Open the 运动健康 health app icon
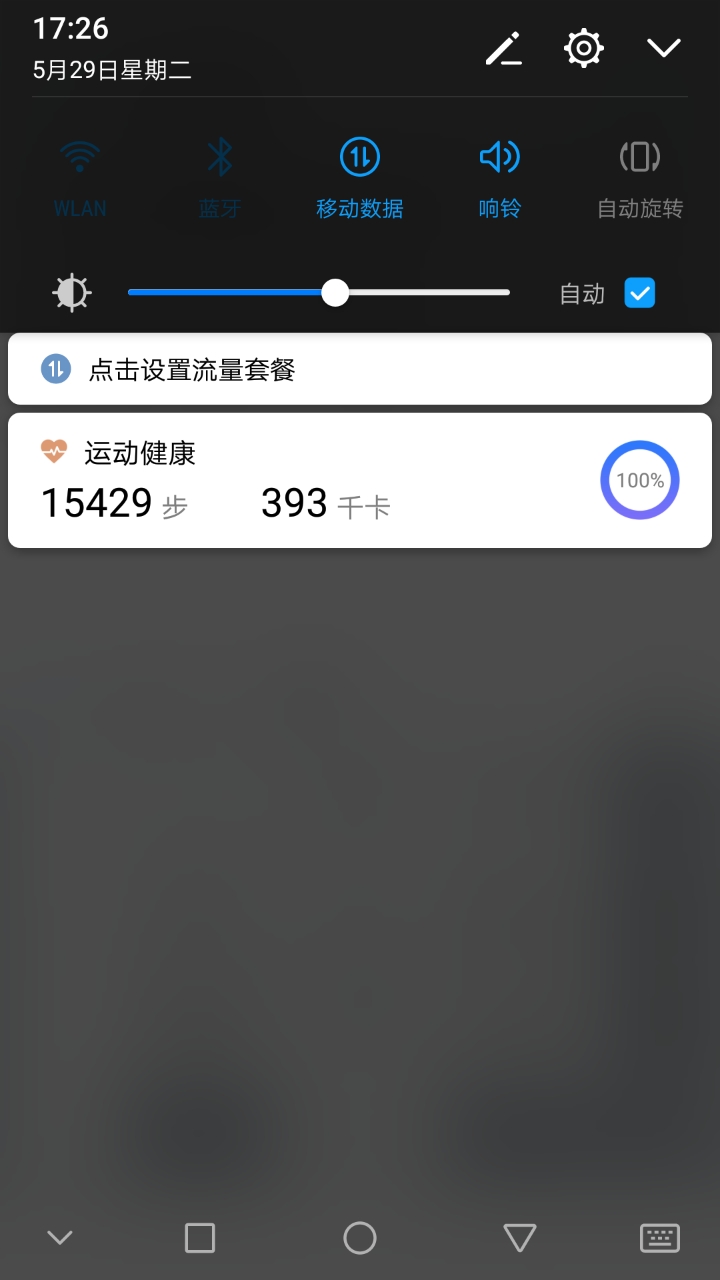The width and height of the screenshot is (720, 1280). (x=54, y=452)
